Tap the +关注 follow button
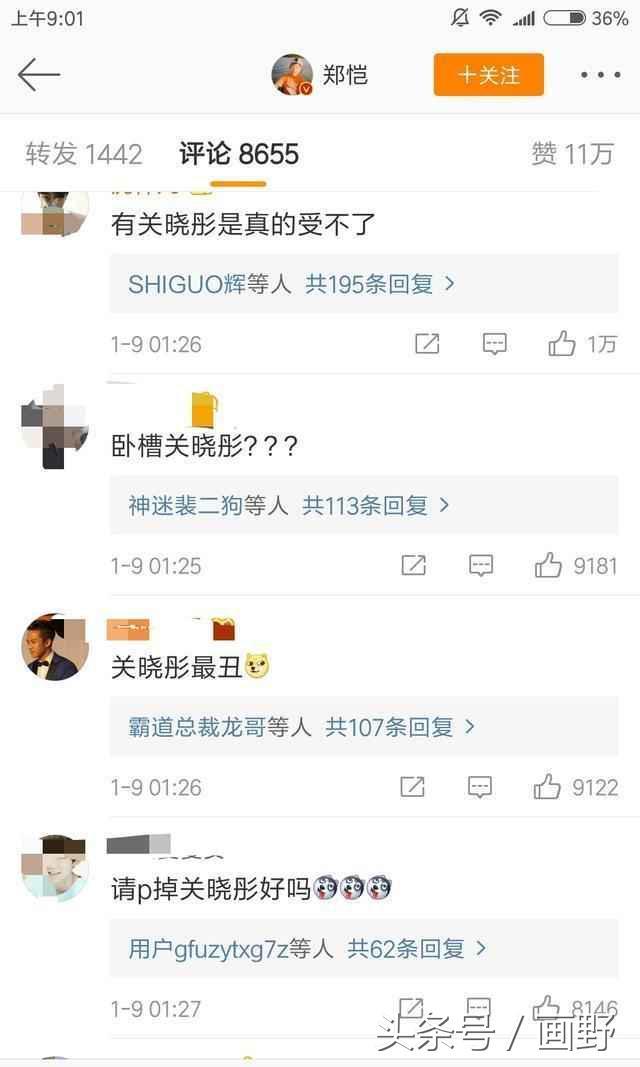Screen dimensions: 640x1067 [488, 75]
